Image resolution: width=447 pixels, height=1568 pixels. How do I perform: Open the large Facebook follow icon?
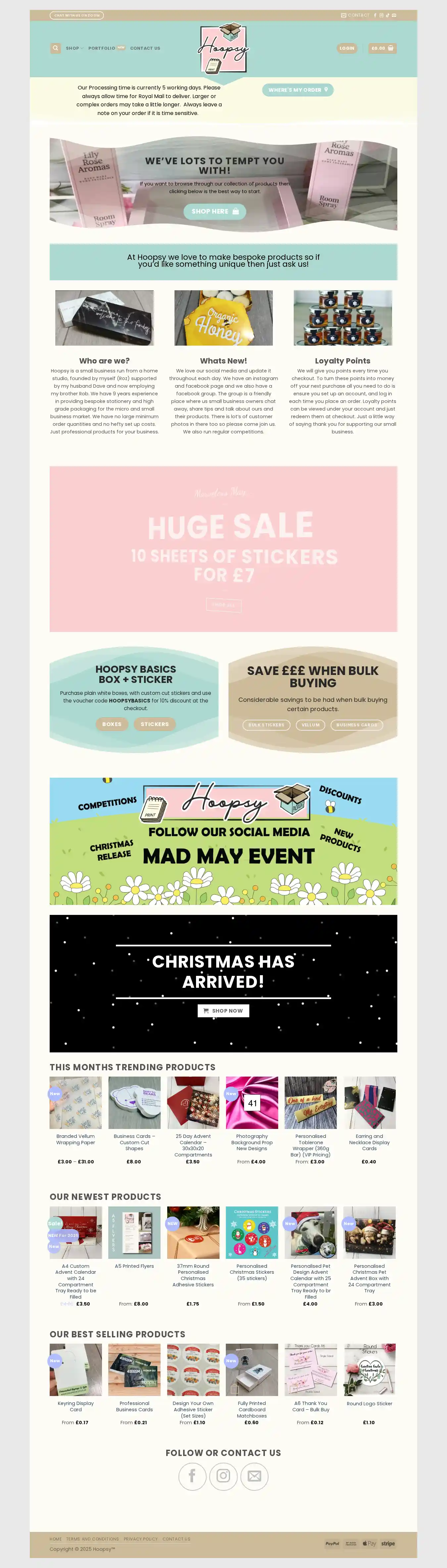pos(192,1476)
